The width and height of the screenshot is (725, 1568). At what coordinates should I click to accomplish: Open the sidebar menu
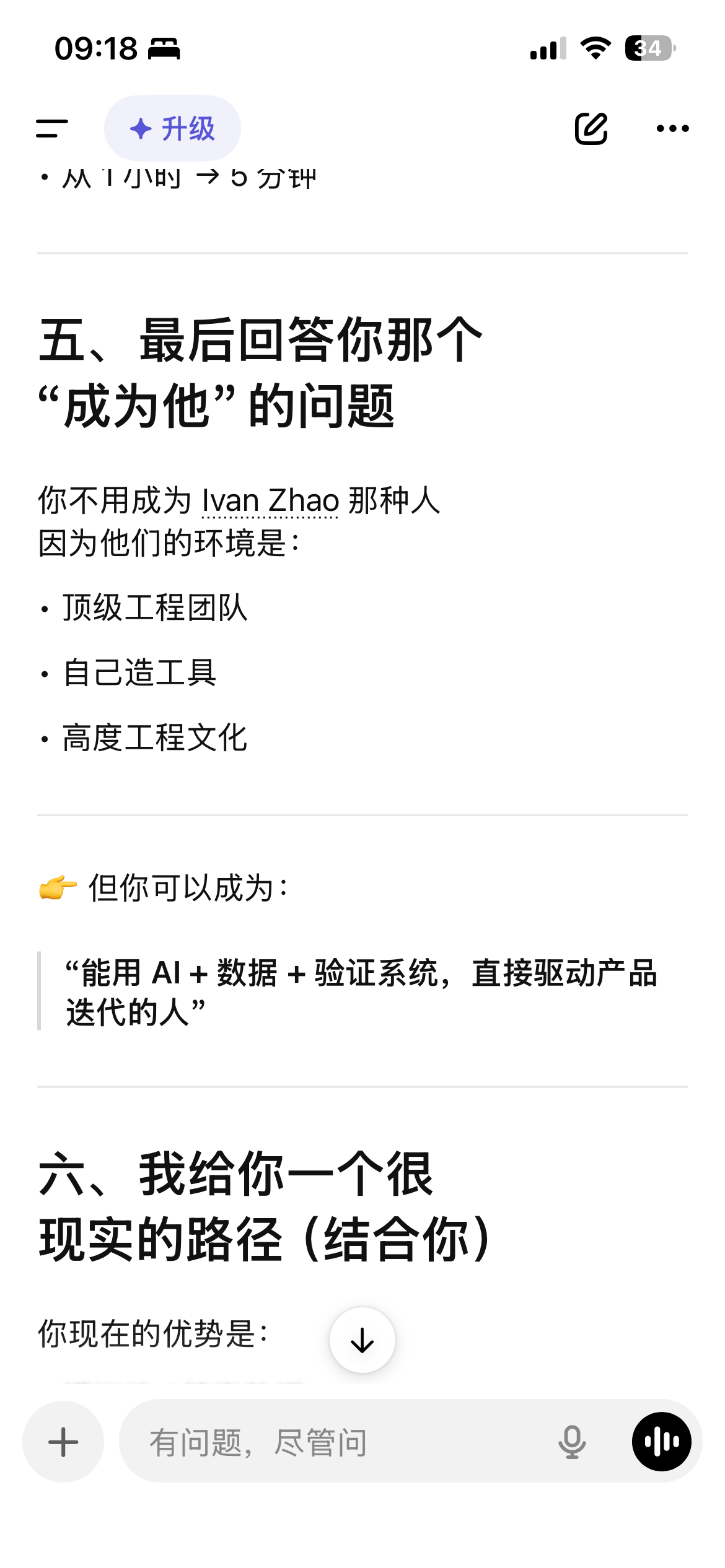52,129
